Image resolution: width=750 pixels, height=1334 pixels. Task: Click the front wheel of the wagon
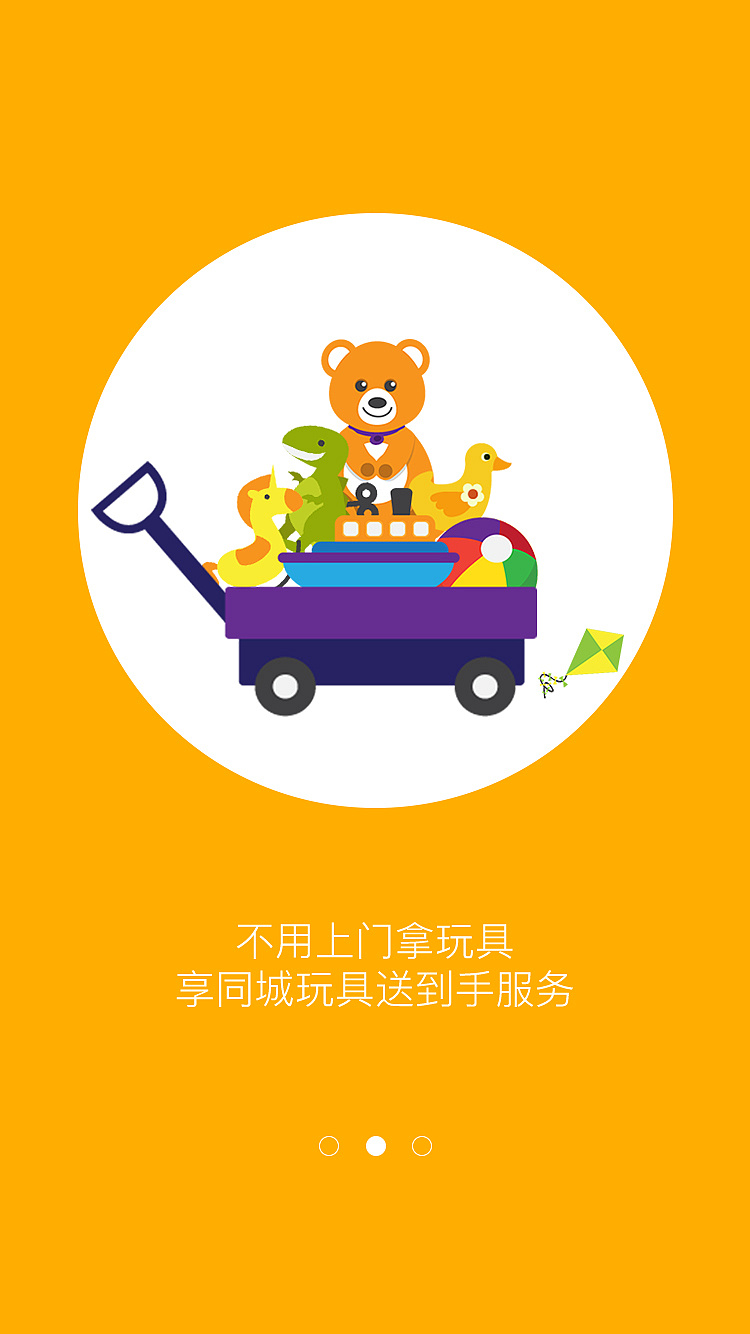[483, 685]
